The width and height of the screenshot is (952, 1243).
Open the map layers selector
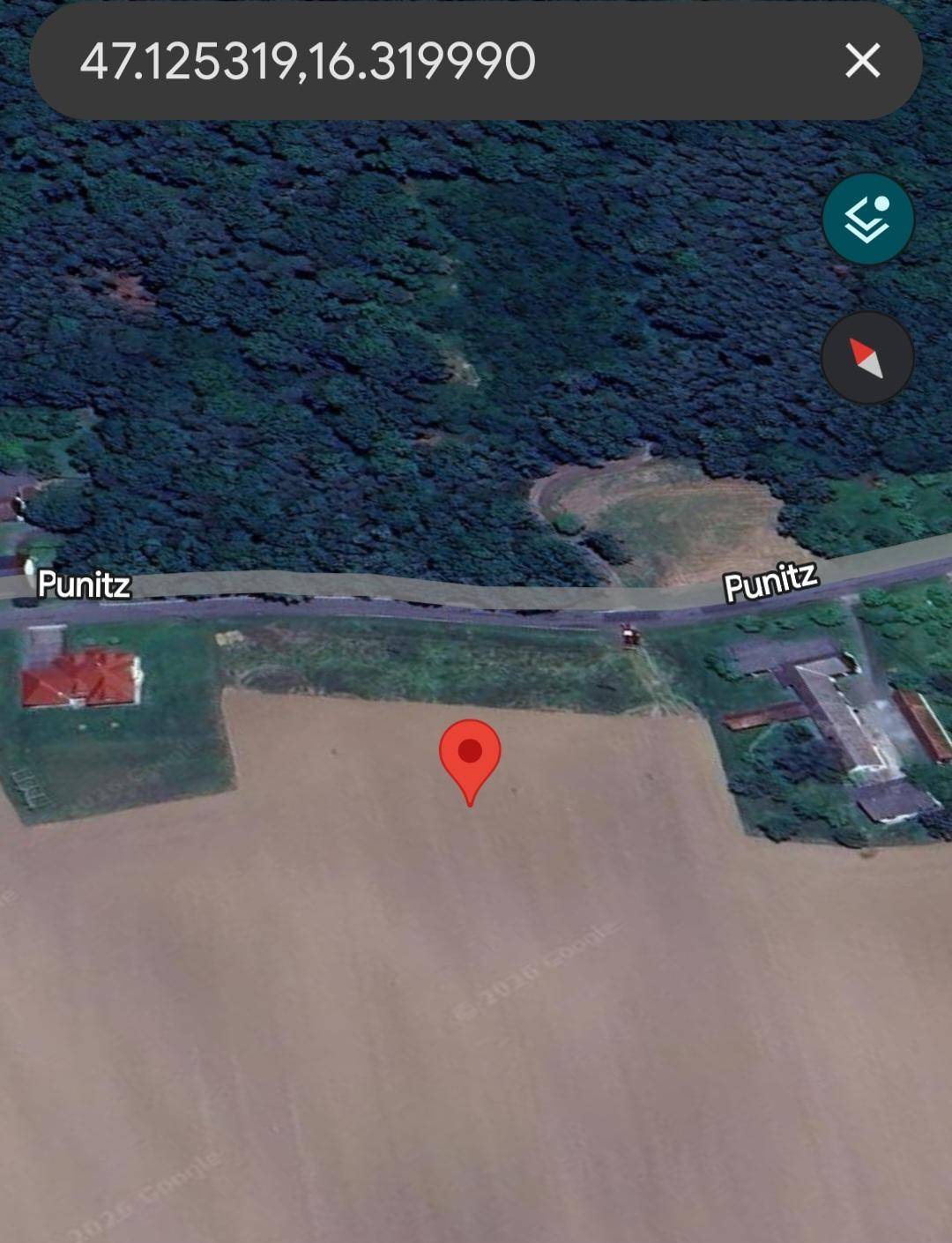click(867, 219)
